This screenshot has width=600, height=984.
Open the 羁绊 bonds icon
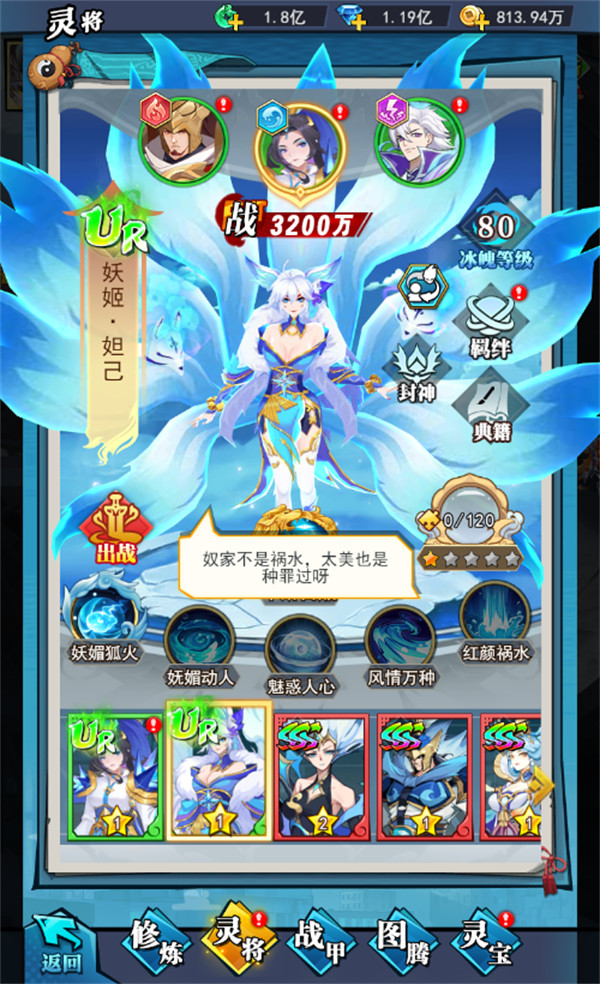pos(491,324)
